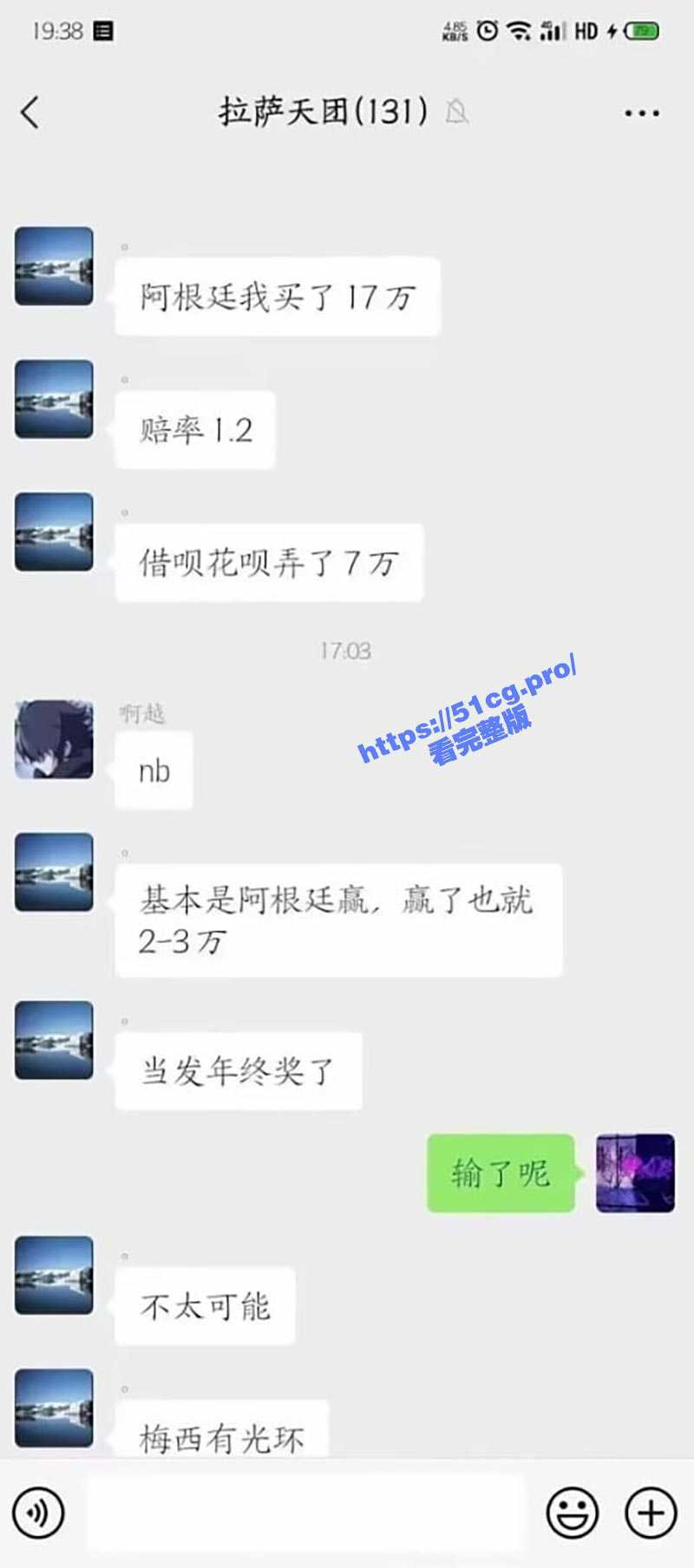Tap the message input field to start typing
Image resolution: width=694 pixels, height=1568 pixels.
coord(304,1511)
